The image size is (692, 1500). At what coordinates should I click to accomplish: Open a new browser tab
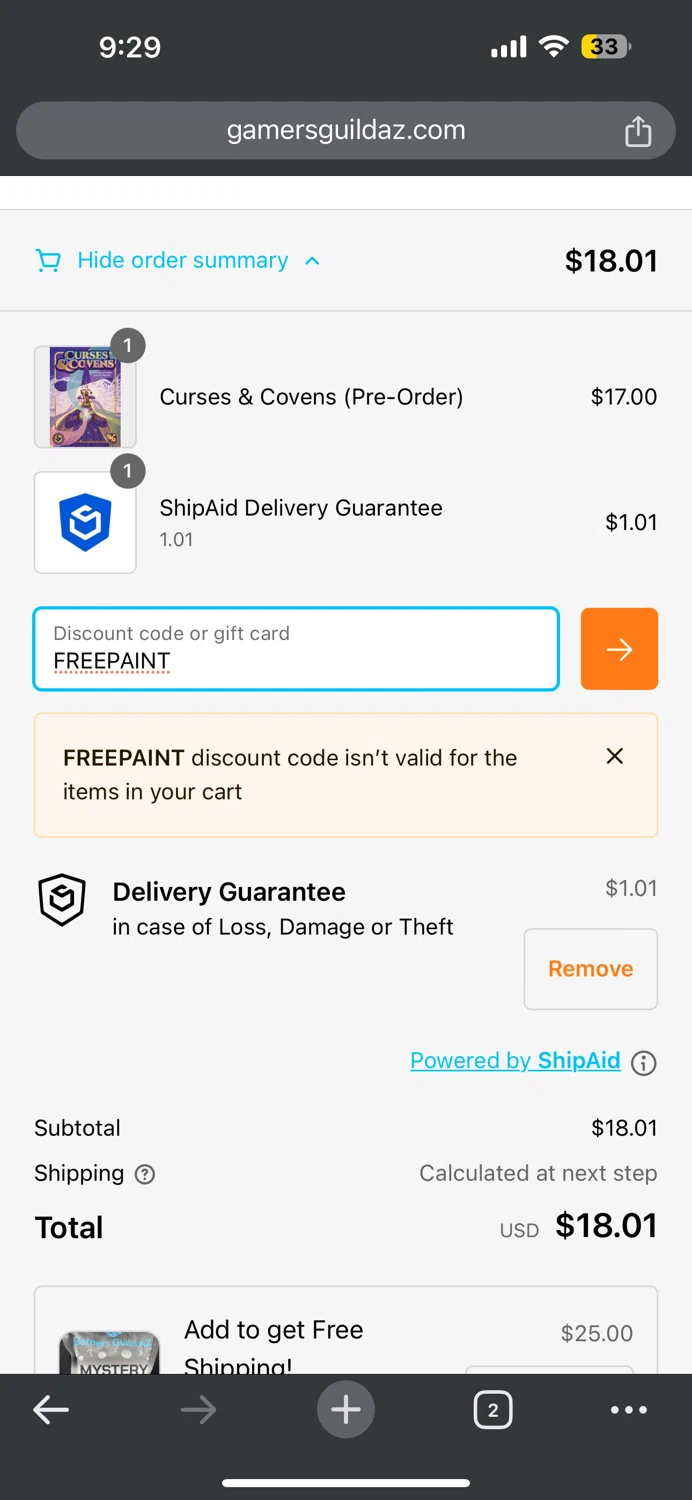(x=346, y=1410)
